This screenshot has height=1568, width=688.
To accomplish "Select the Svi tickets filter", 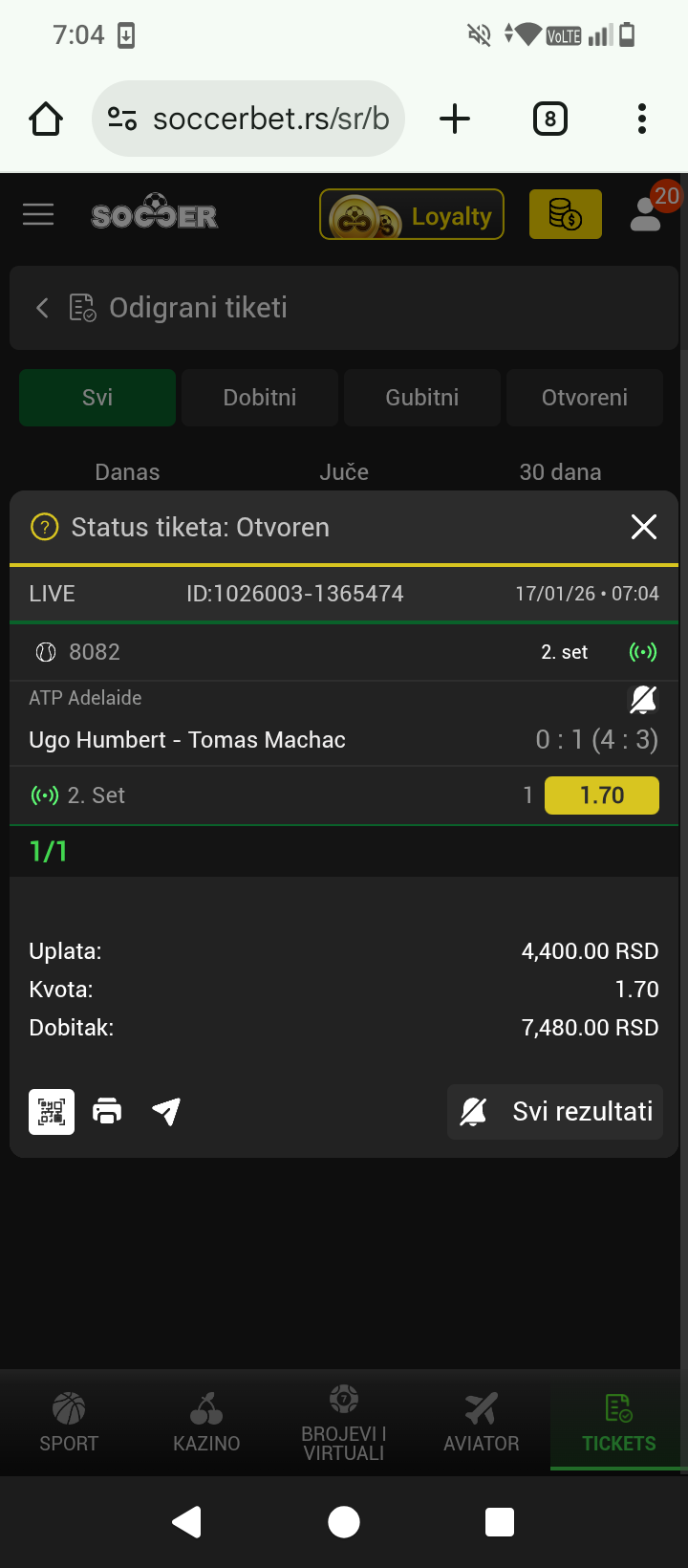I will pyautogui.click(x=97, y=398).
